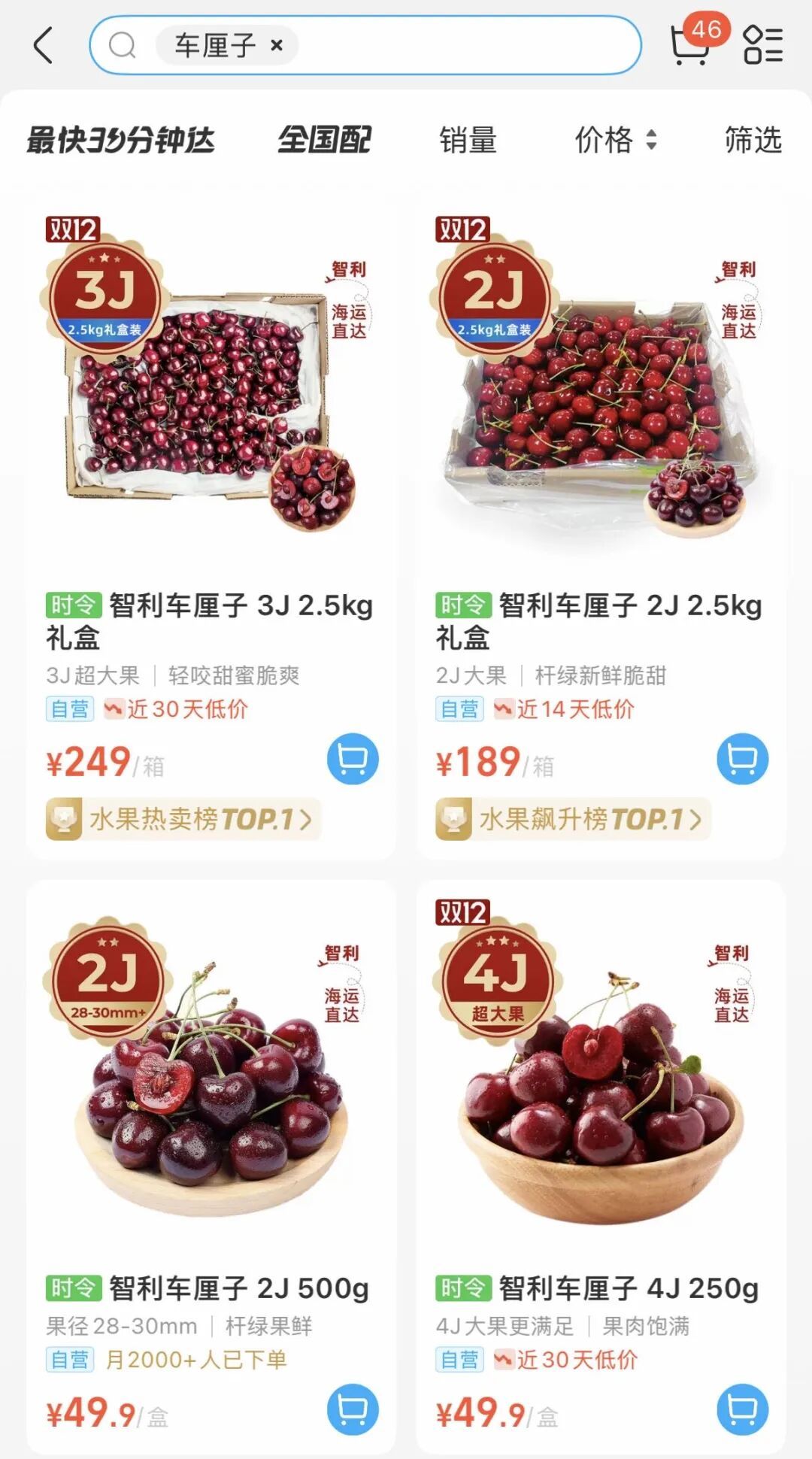
Task: Remove the 车厘子 search term
Action: pos(277,46)
